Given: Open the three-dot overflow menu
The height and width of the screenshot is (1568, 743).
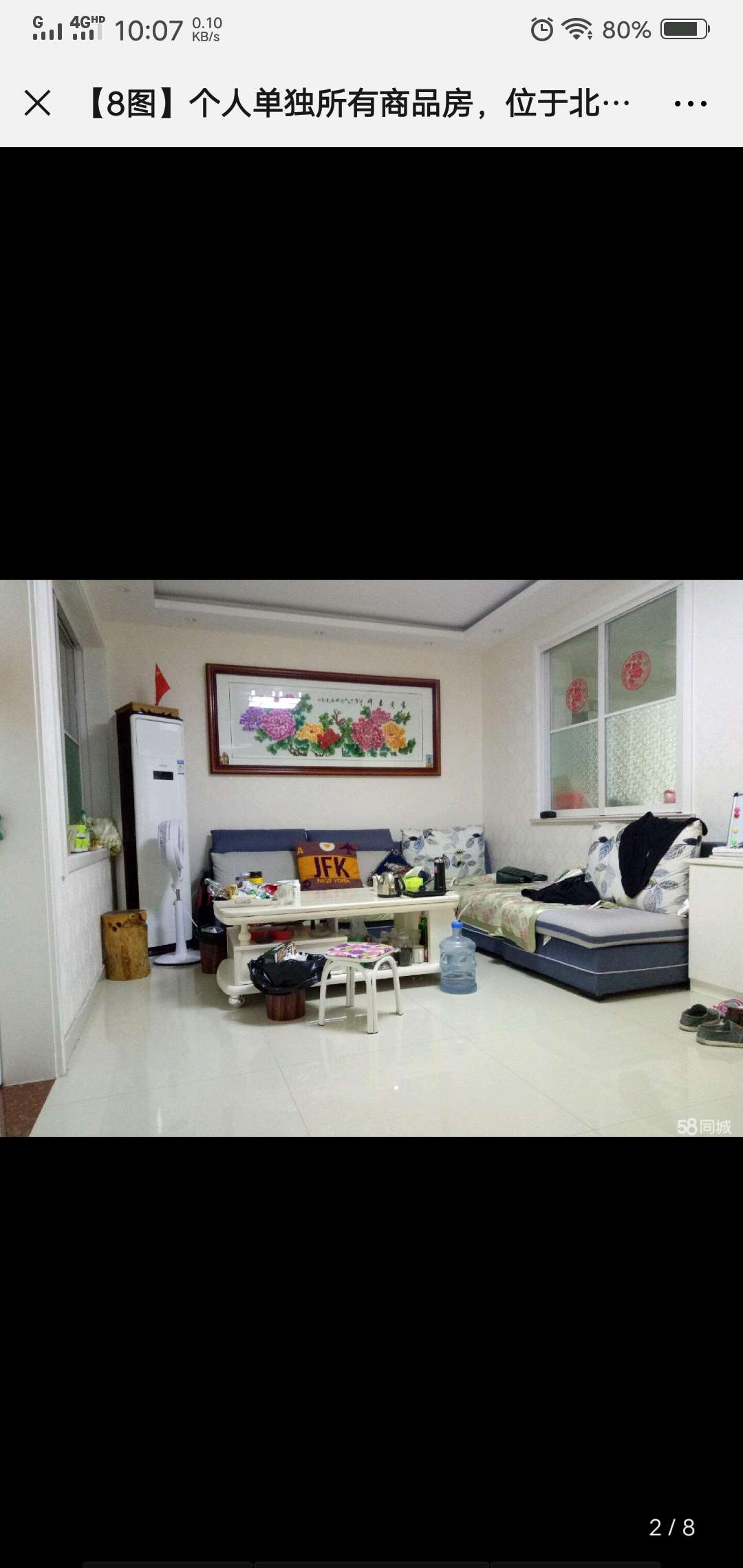Looking at the screenshot, I should tap(690, 104).
